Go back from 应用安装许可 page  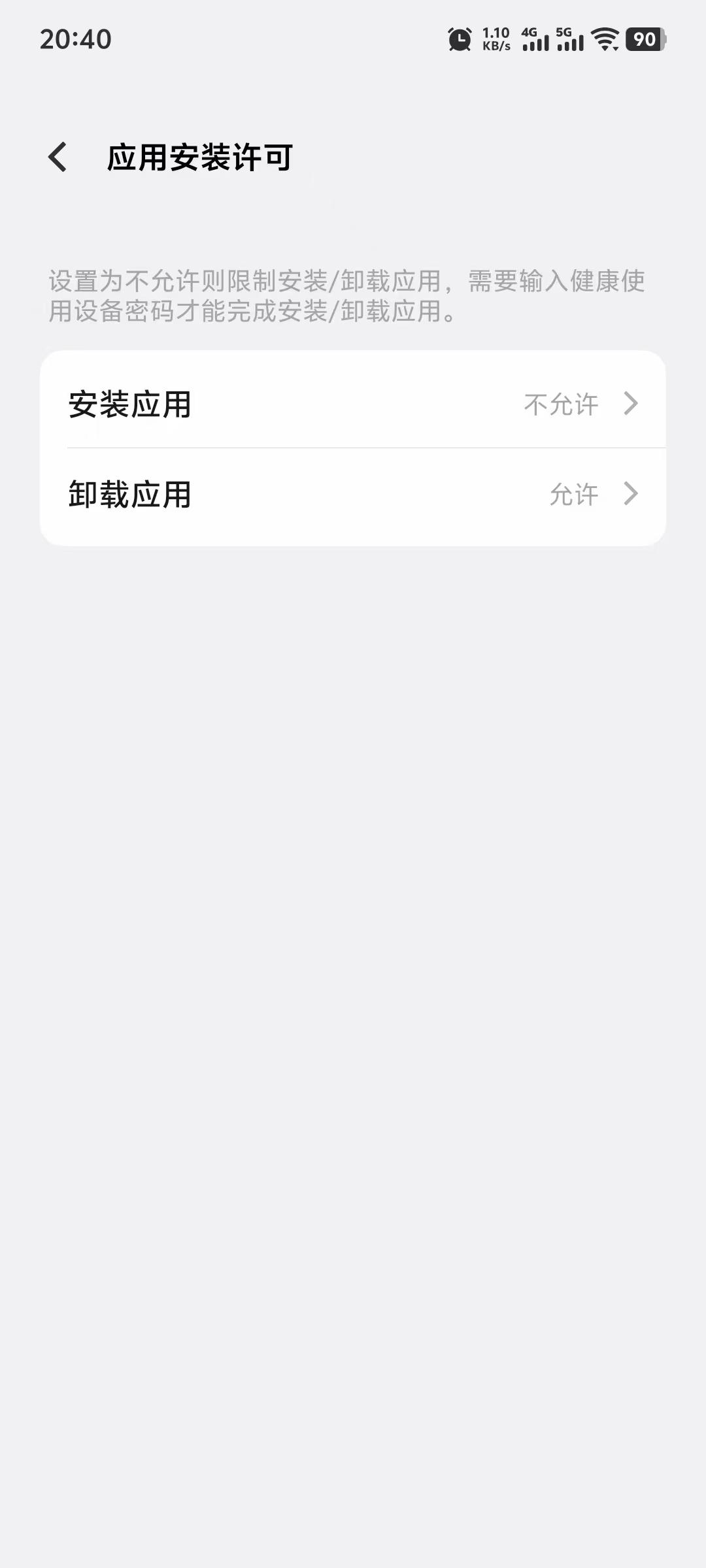click(x=58, y=157)
